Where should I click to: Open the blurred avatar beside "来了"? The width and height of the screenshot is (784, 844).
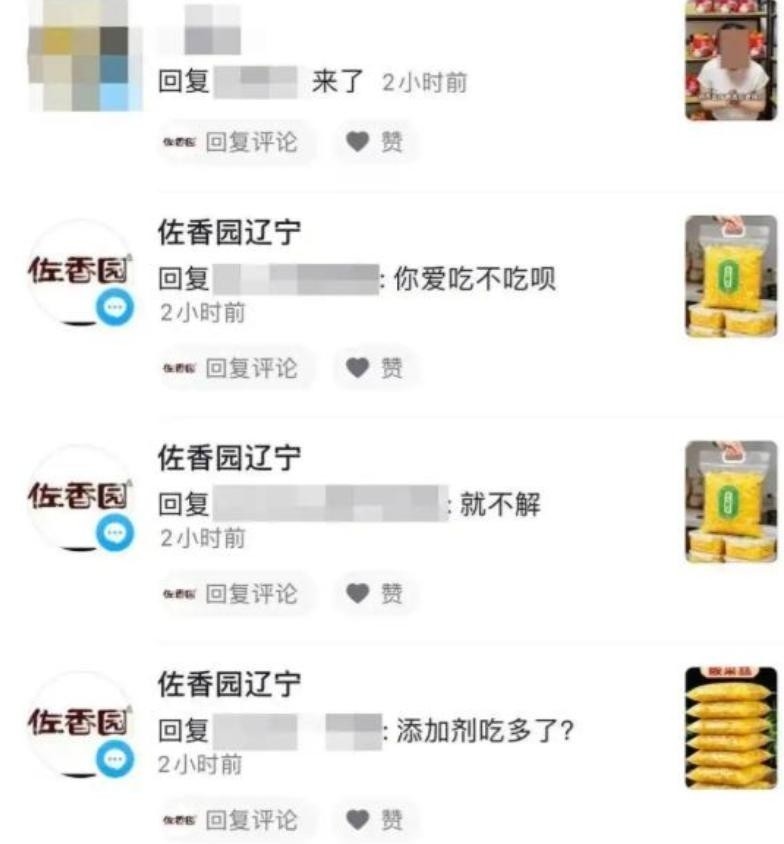[x=80, y=55]
